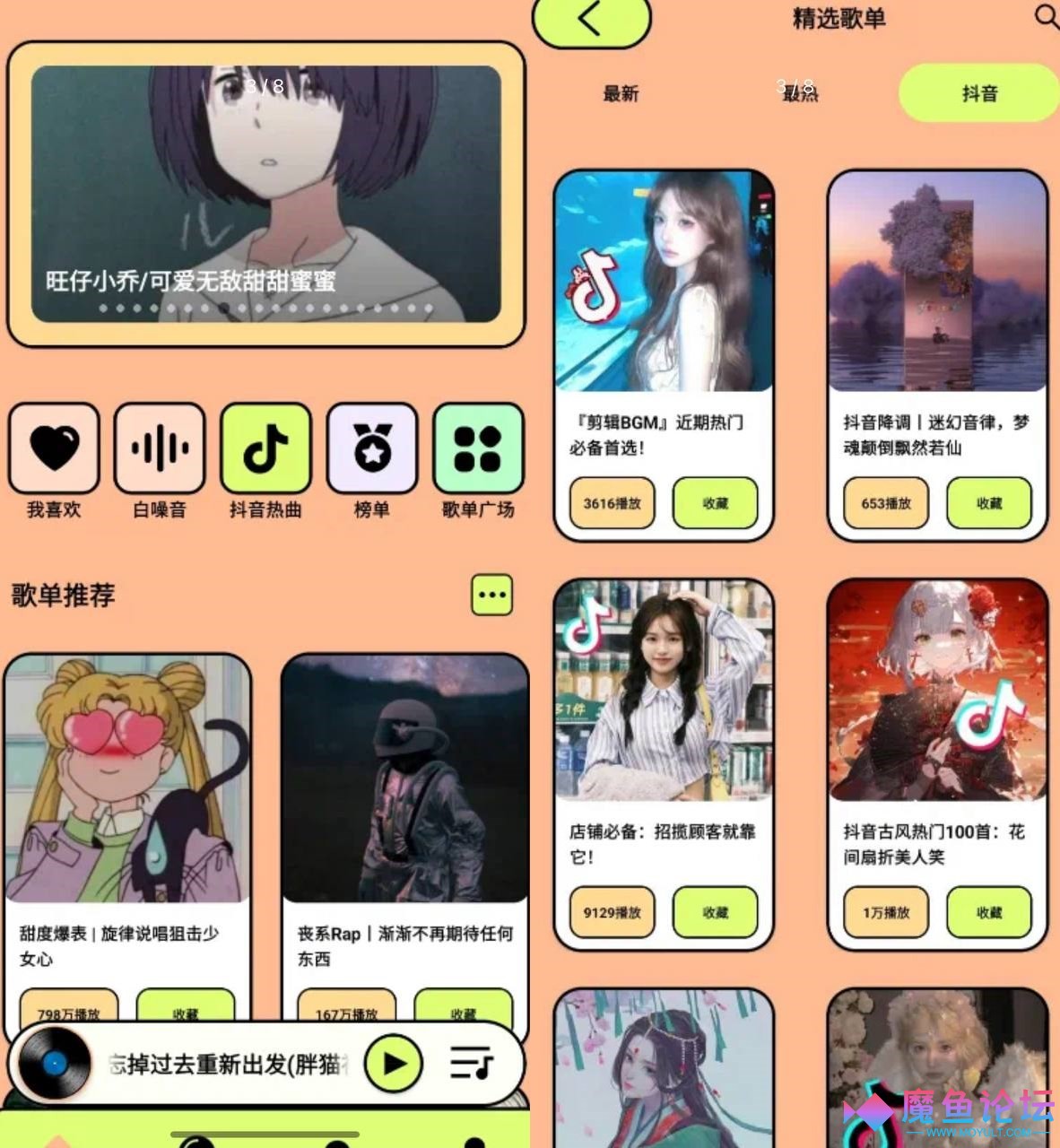1060x1148 pixels.
Task: Open search on the 精选歌单 page
Action: tap(1046, 16)
